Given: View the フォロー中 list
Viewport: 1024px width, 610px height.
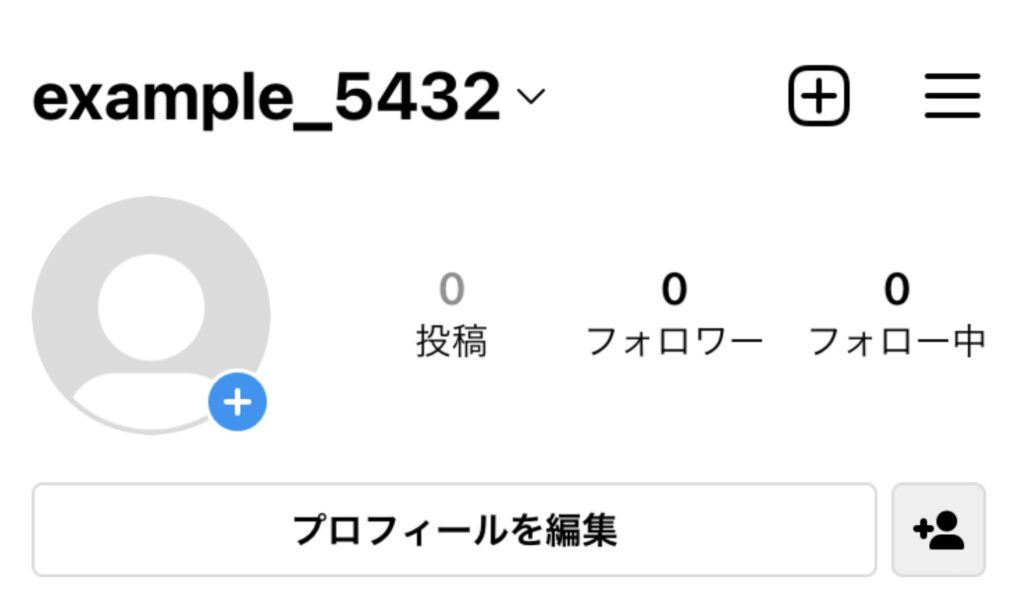Looking at the screenshot, I should (896, 316).
